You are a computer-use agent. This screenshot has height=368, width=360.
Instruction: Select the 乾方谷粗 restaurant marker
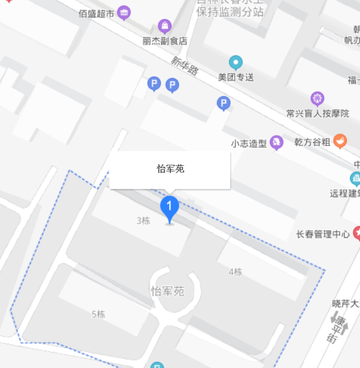(x=340, y=141)
